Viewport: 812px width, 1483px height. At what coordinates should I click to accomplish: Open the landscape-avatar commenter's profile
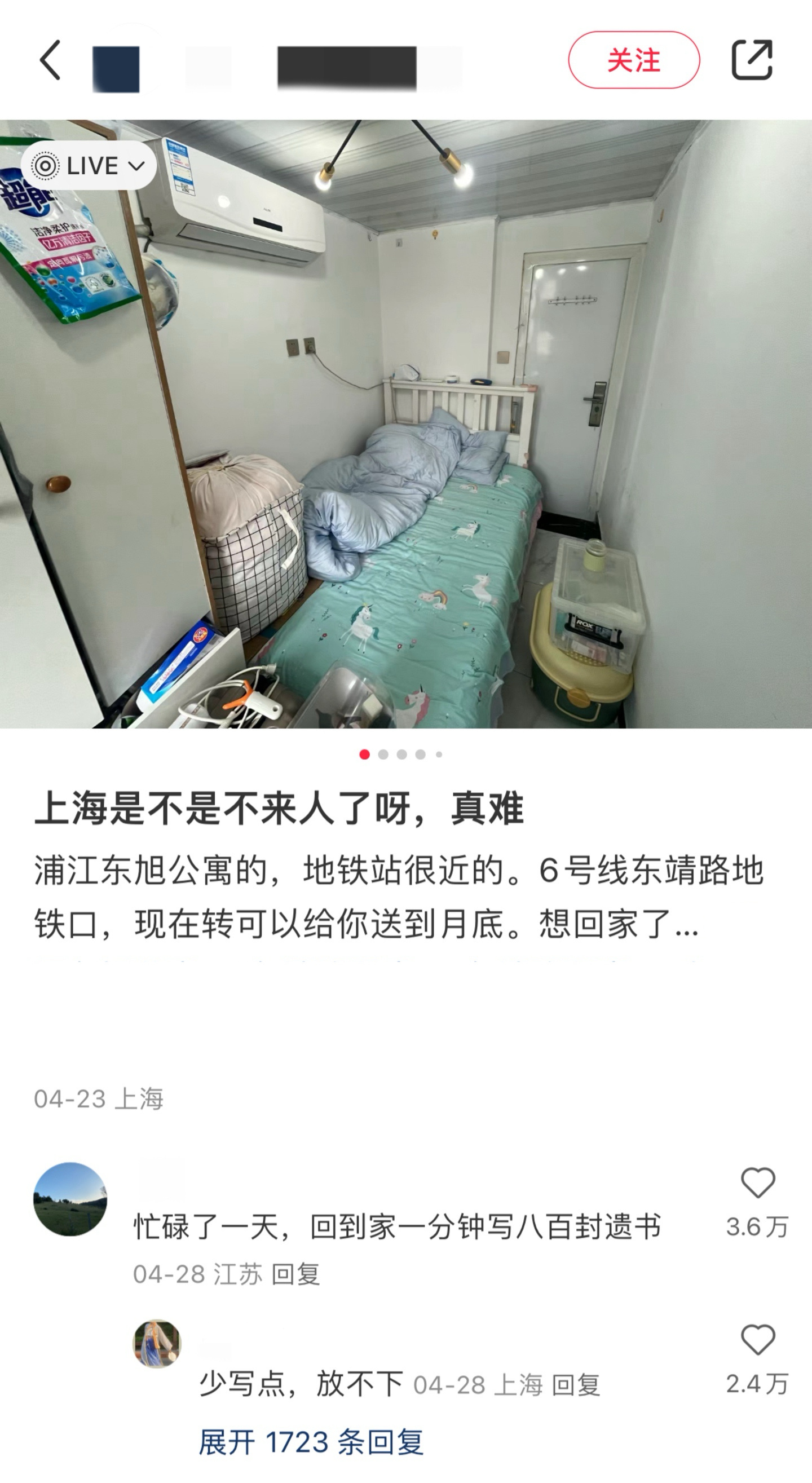[70, 1199]
